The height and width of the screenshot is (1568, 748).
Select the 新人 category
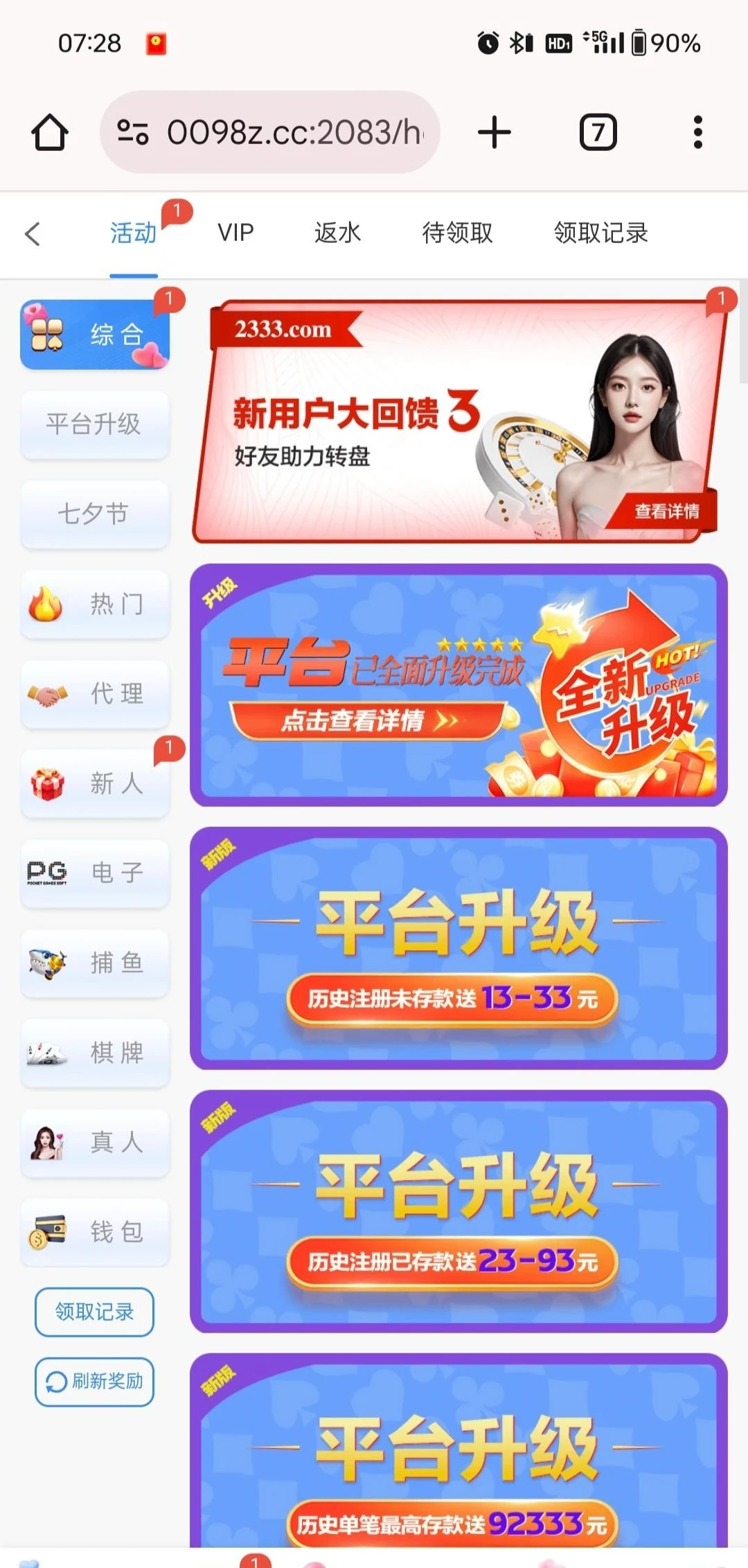[95, 783]
